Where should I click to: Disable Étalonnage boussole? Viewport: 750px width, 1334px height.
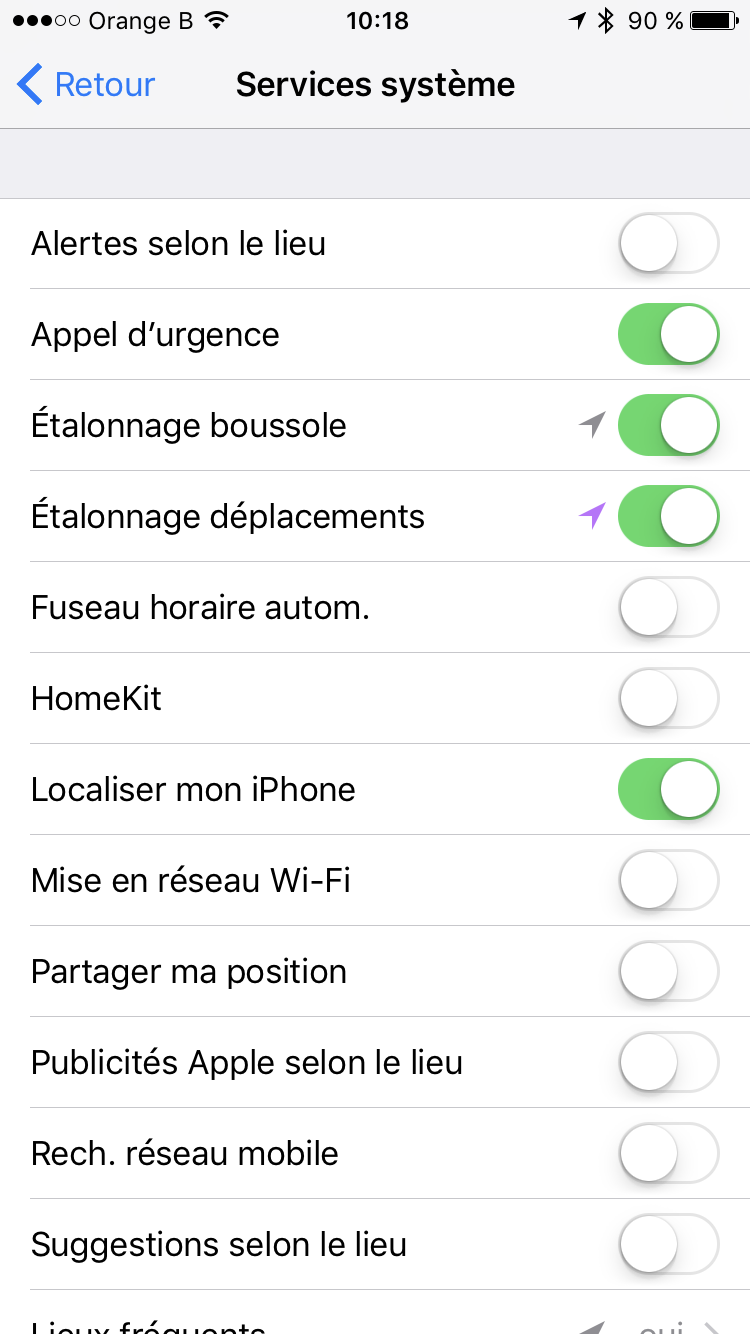click(668, 425)
